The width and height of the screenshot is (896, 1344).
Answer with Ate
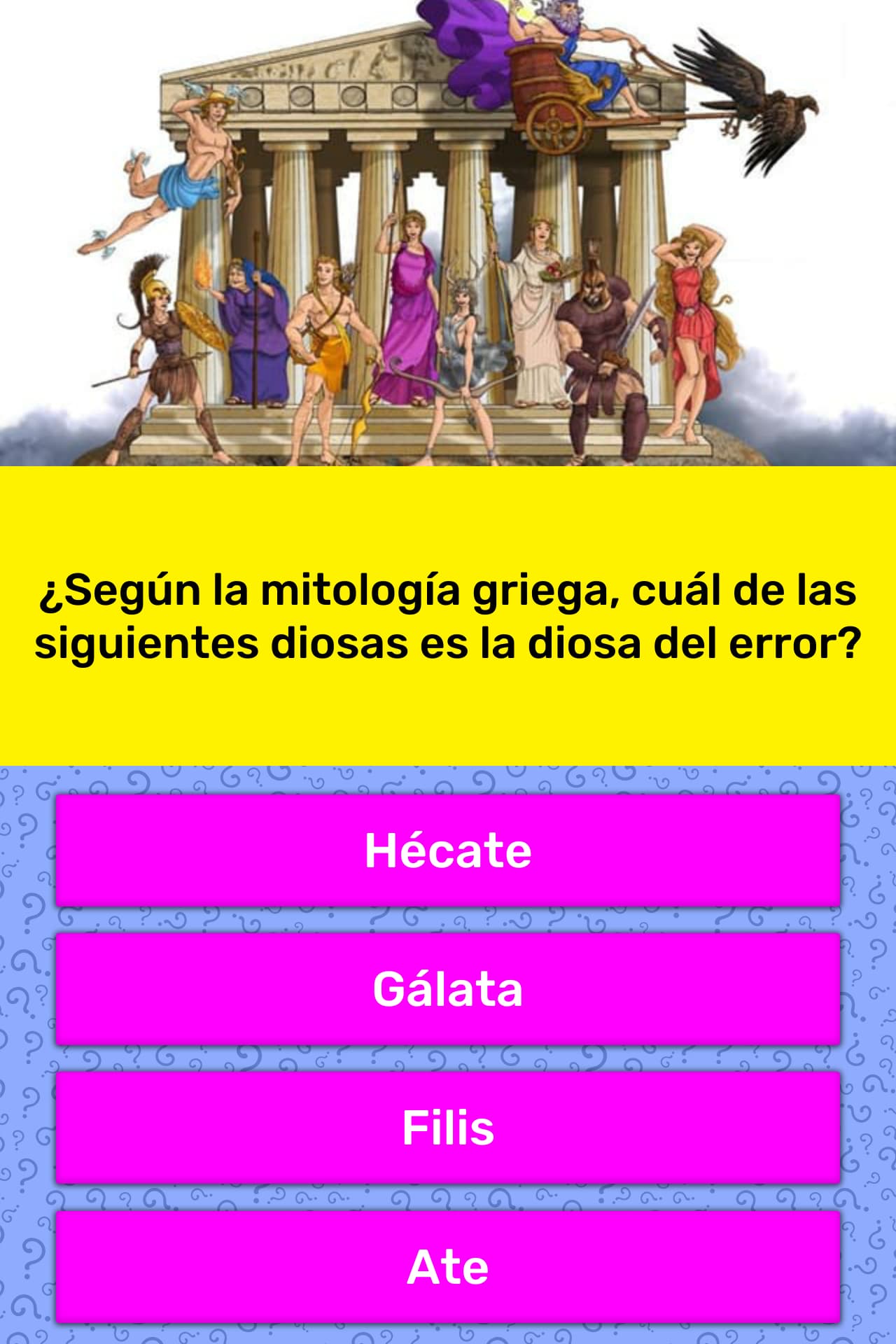pyautogui.click(x=448, y=1266)
